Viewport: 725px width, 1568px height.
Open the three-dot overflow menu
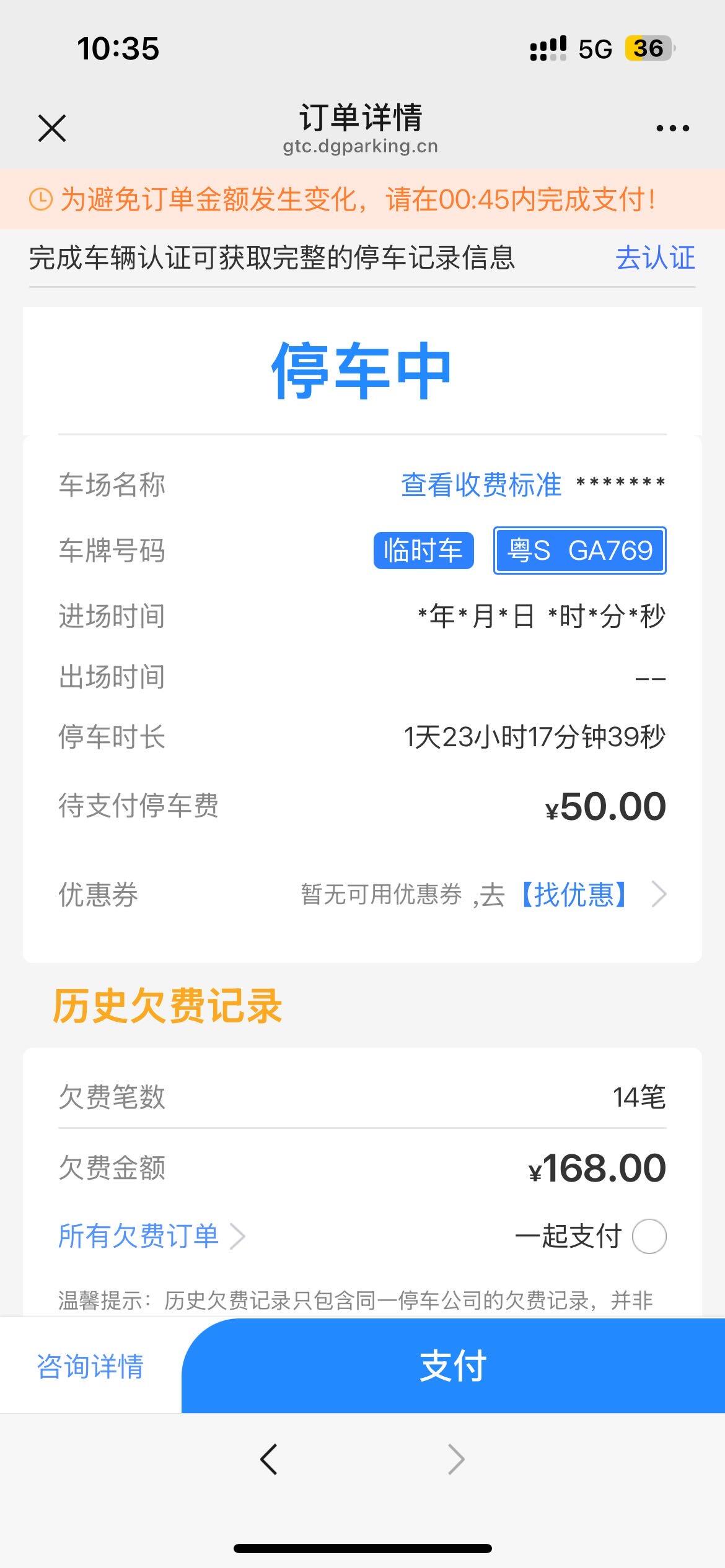tap(672, 129)
